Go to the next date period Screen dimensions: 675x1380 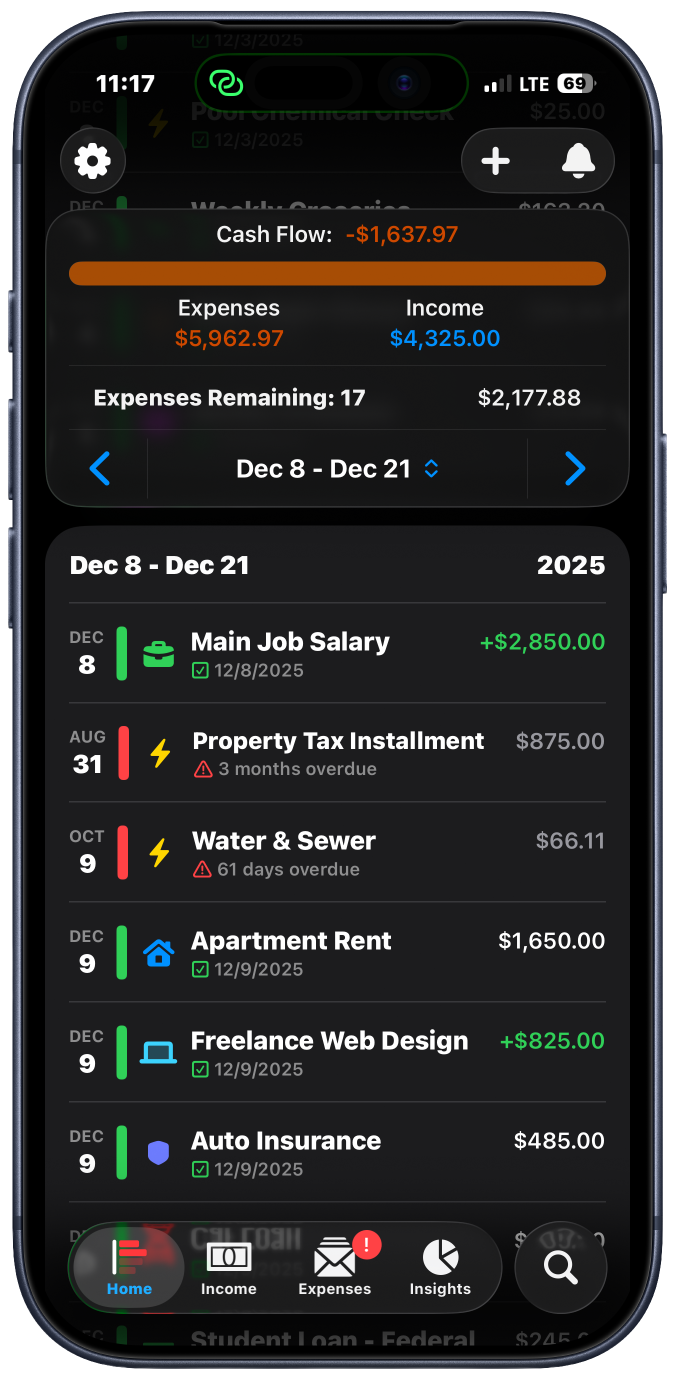574,468
